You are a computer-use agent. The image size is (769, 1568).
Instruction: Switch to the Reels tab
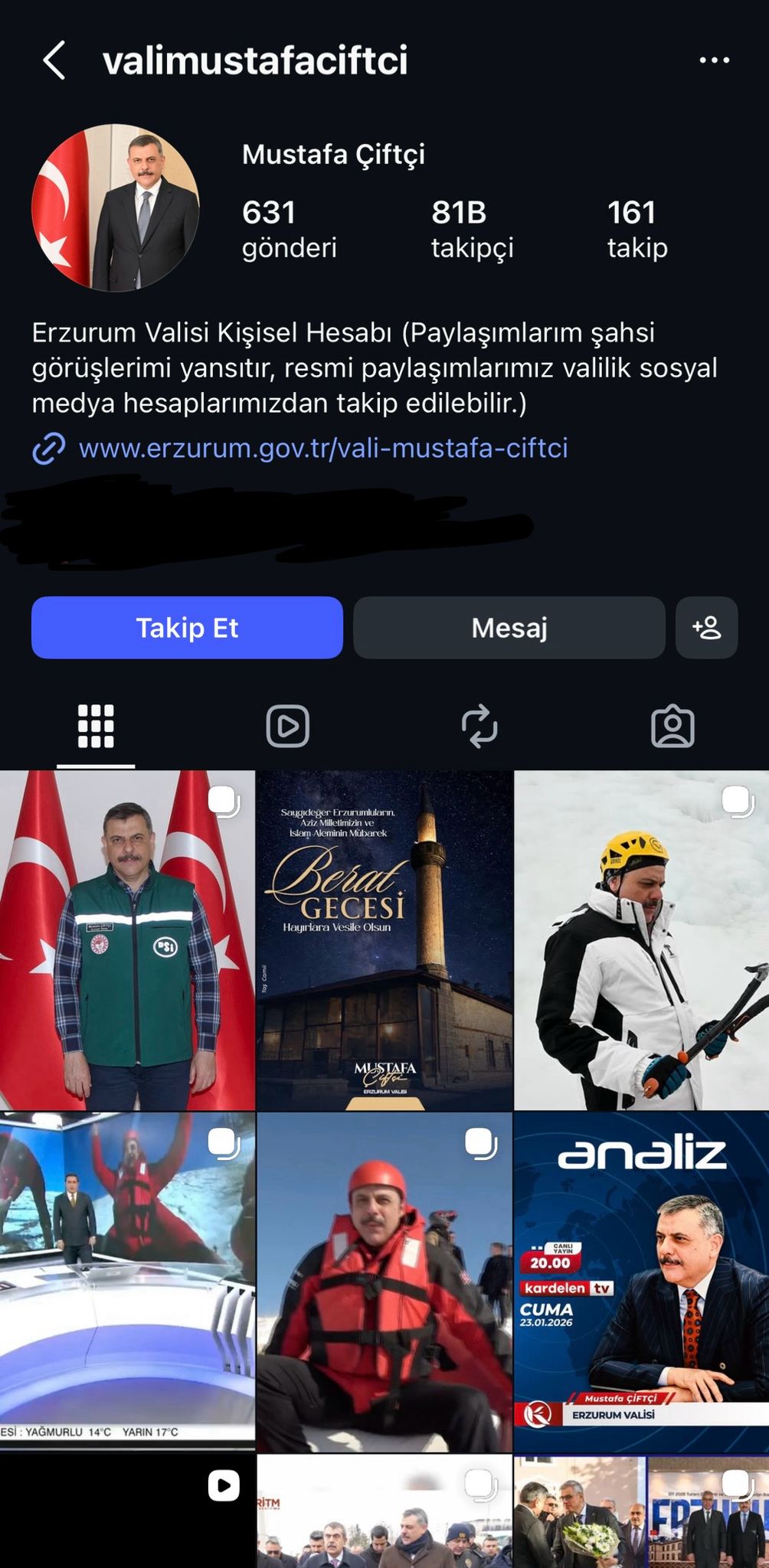(288, 726)
